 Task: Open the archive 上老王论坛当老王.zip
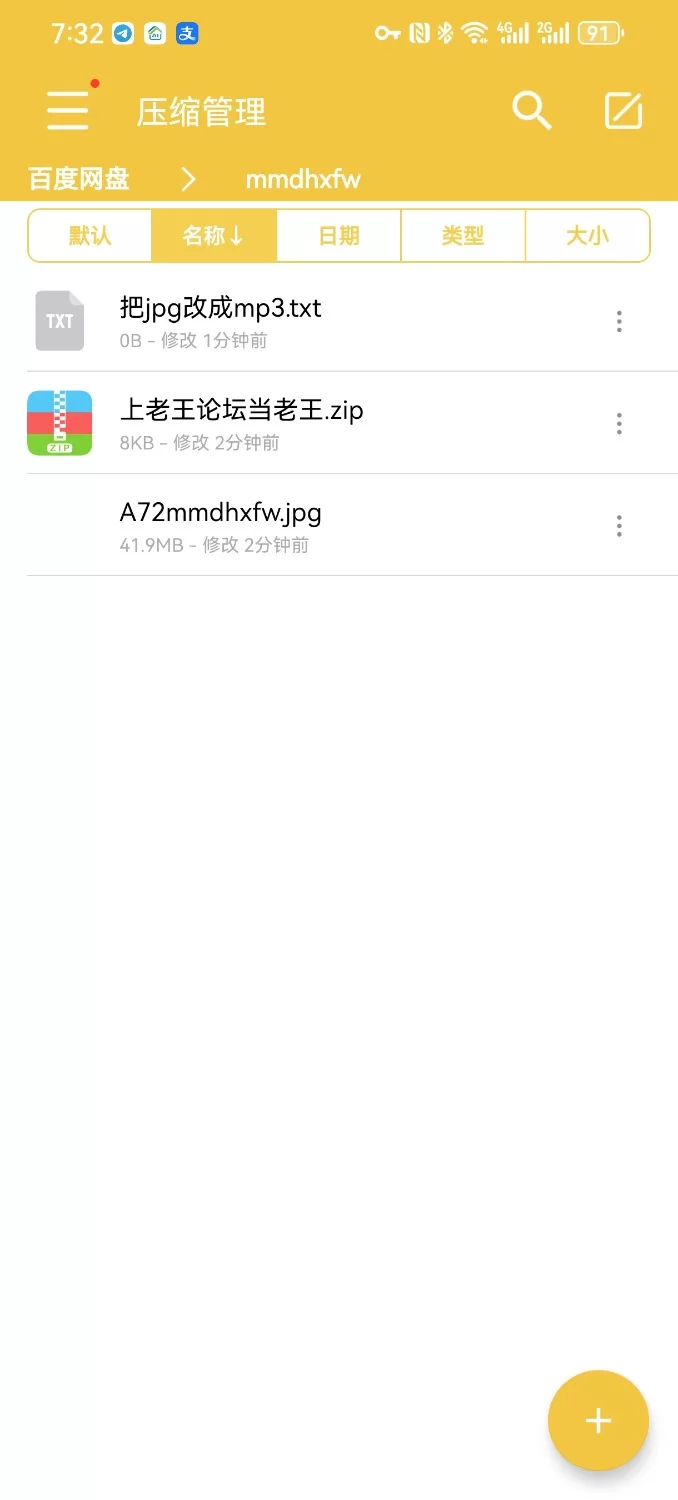point(241,422)
